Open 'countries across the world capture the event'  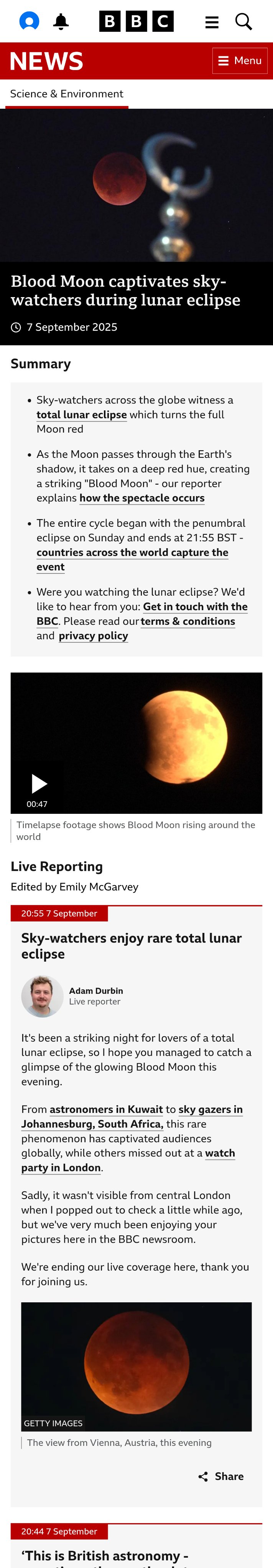click(x=132, y=552)
